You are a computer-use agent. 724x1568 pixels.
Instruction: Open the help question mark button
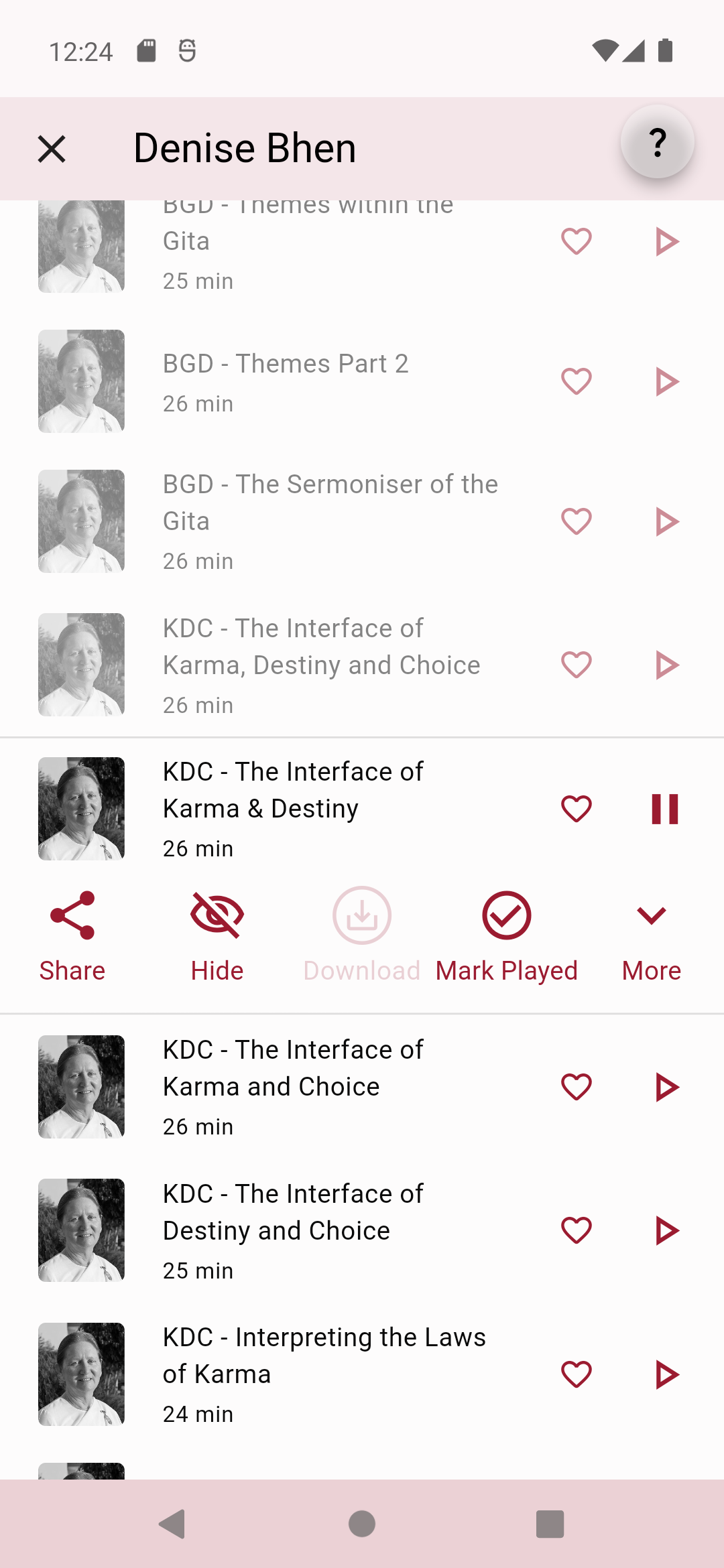click(657, 142)
